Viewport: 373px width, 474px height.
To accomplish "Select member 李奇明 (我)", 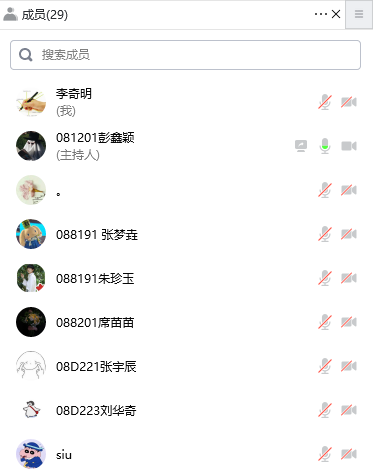I will click(187, 102).
